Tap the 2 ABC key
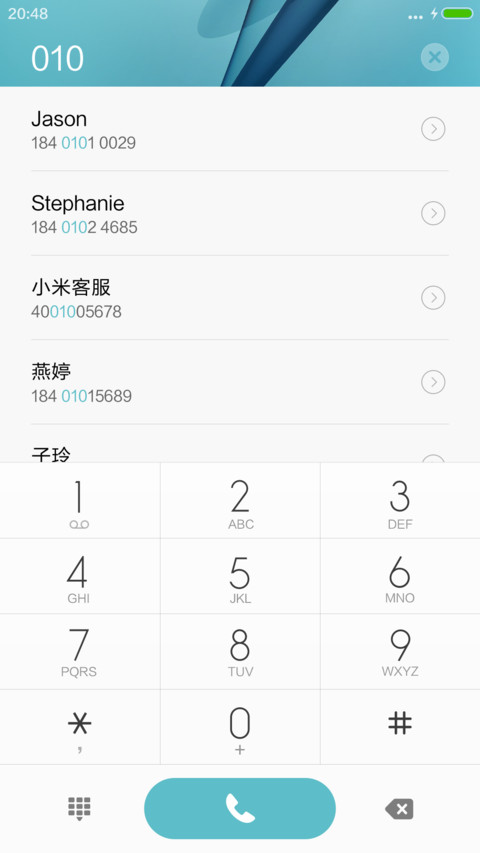The height and width of the screenshot is (853, 480). tap(240, 500)
